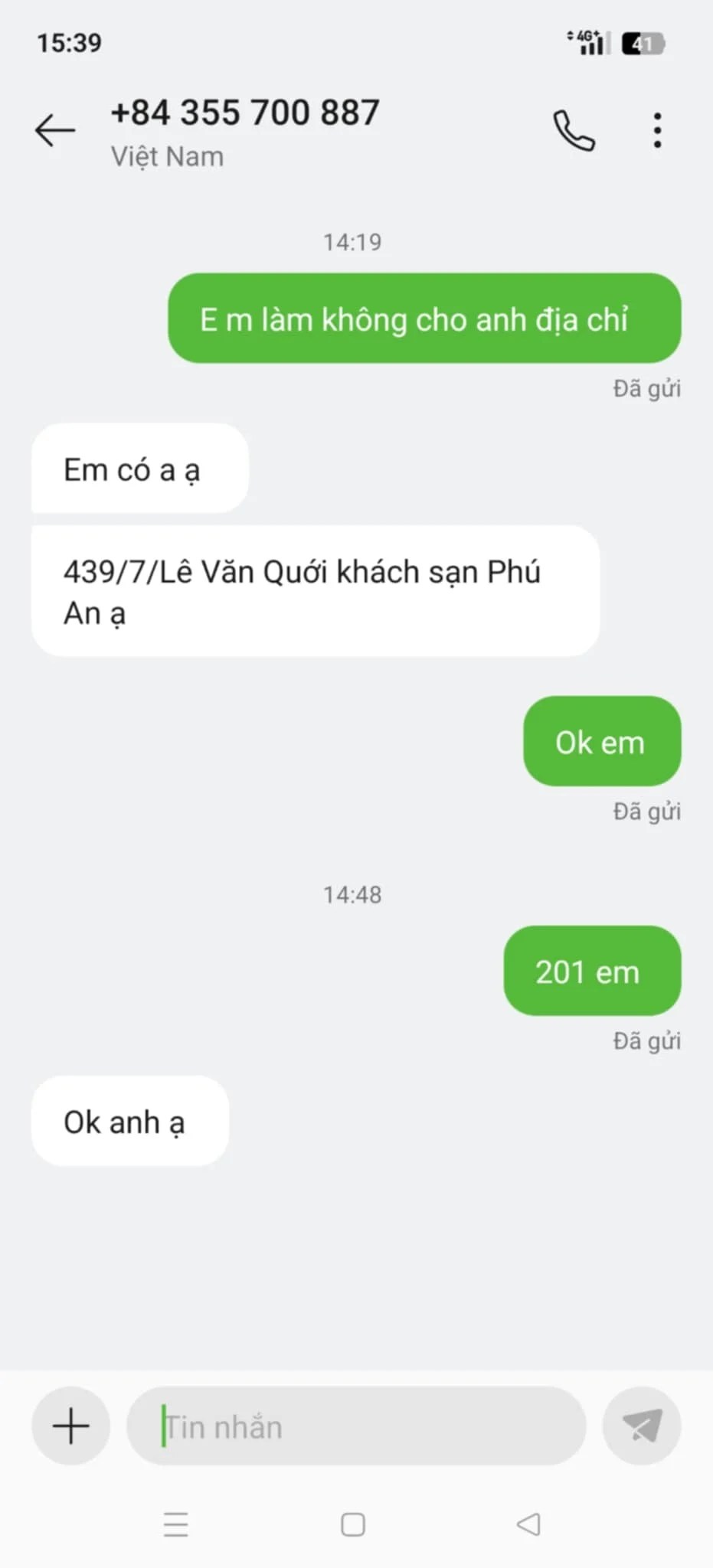Send the message with paper plane
The width and height of the screenshot is (713, 1568).
click(642, 1426)
